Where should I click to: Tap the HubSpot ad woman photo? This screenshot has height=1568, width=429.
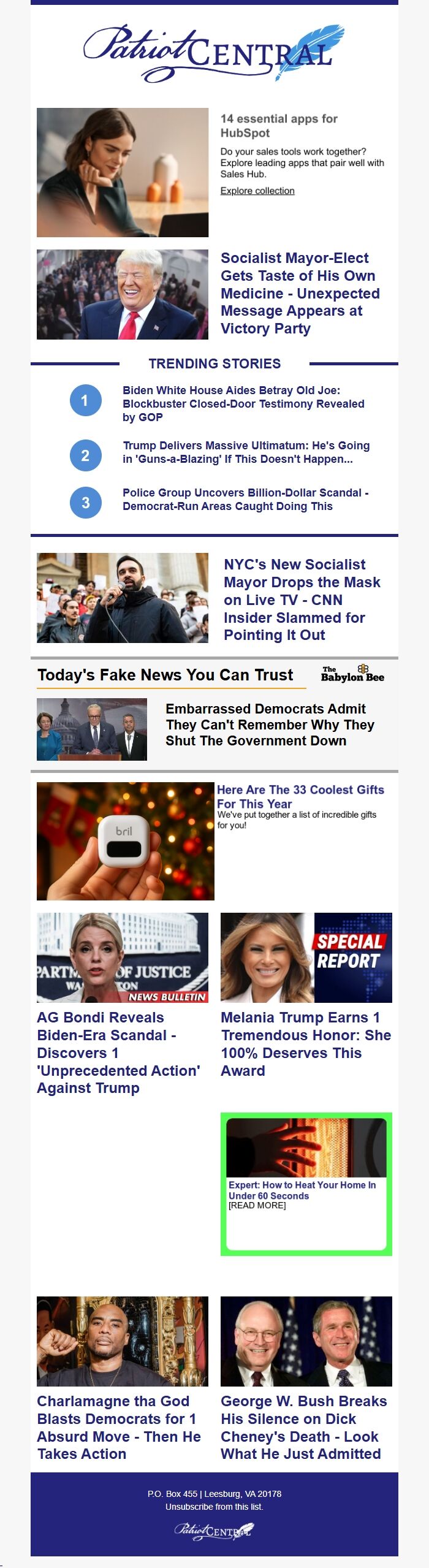(123, 172)
